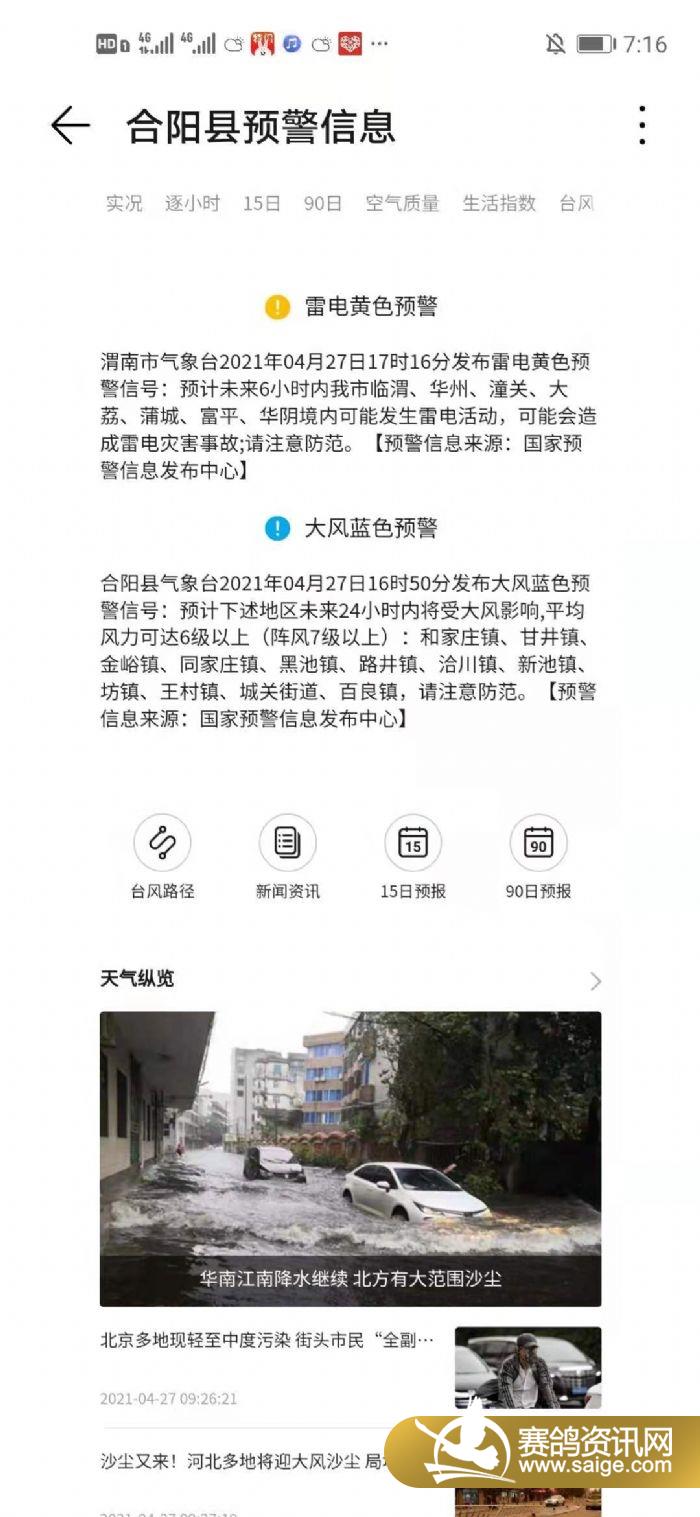Switch to the 台风 tab

pyautogui.click(x=577, y=203)
